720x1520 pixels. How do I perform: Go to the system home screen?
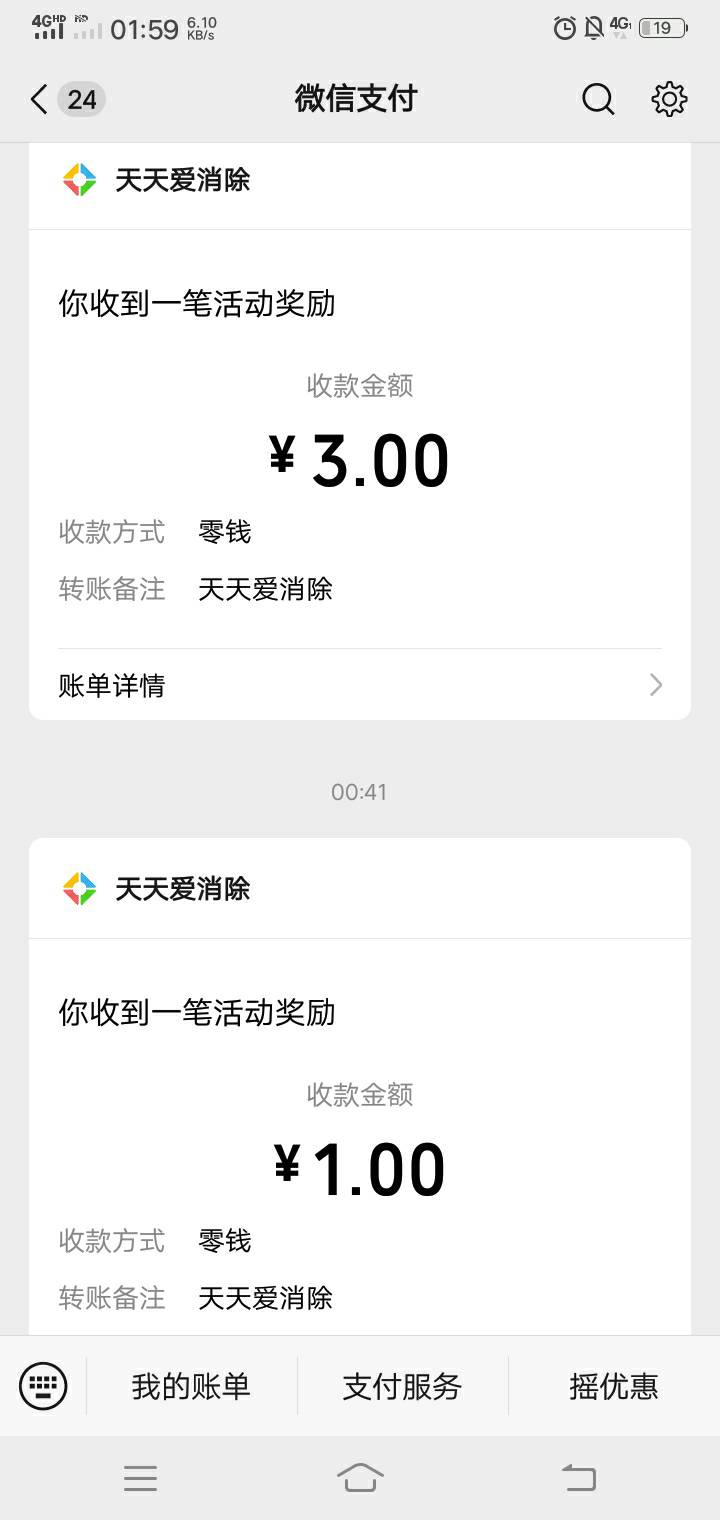coord(360,1477)
